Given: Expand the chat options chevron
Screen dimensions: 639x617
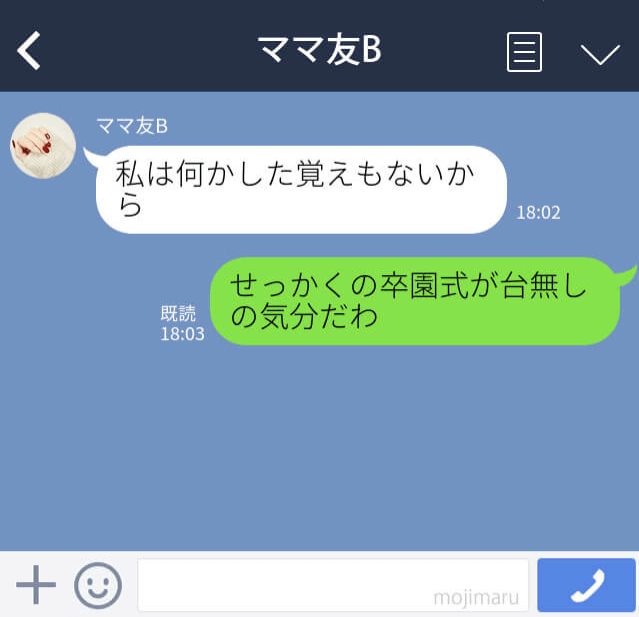Looking at the screenshot, I should coord(600,53).
